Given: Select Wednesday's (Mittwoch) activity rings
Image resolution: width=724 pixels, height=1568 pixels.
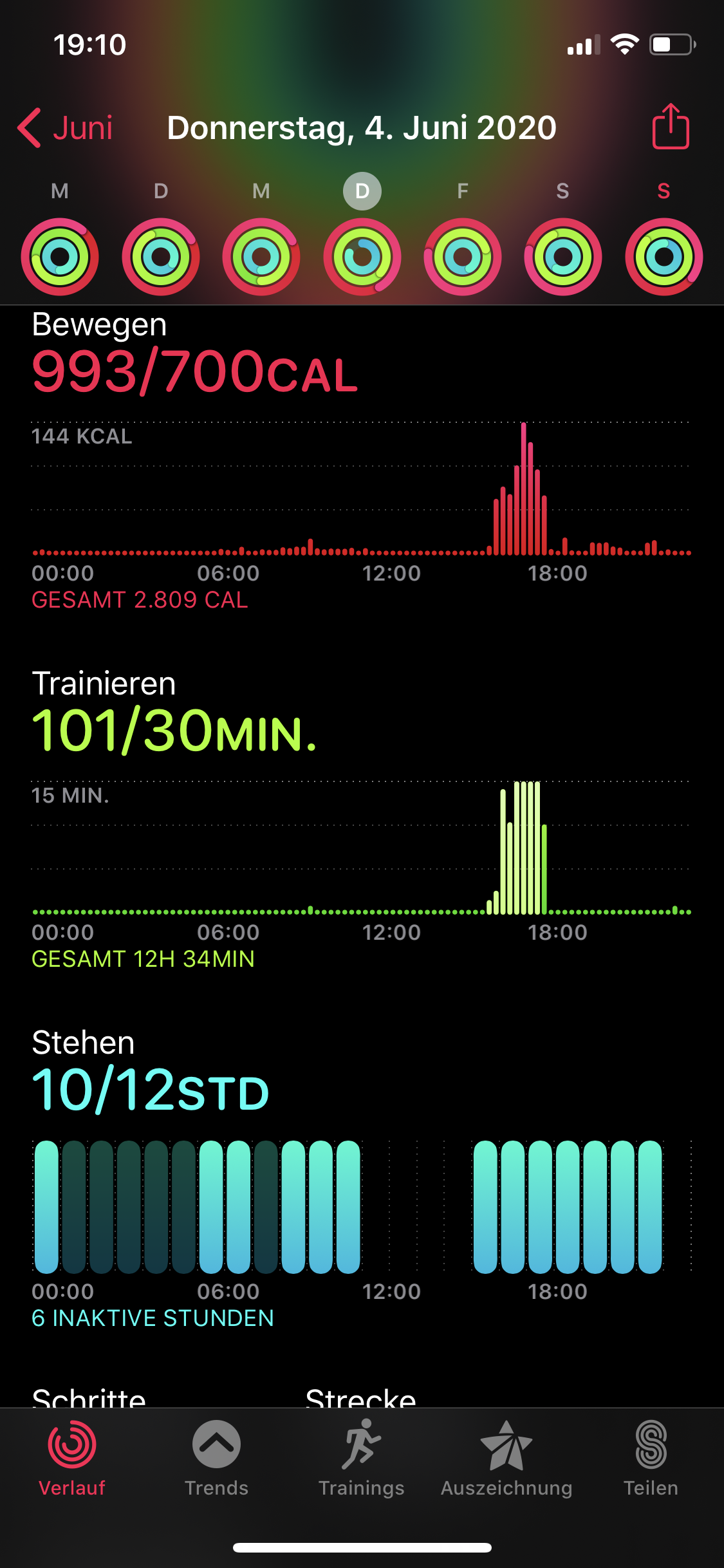Looking at the screenshot, I should pos(261,256).
